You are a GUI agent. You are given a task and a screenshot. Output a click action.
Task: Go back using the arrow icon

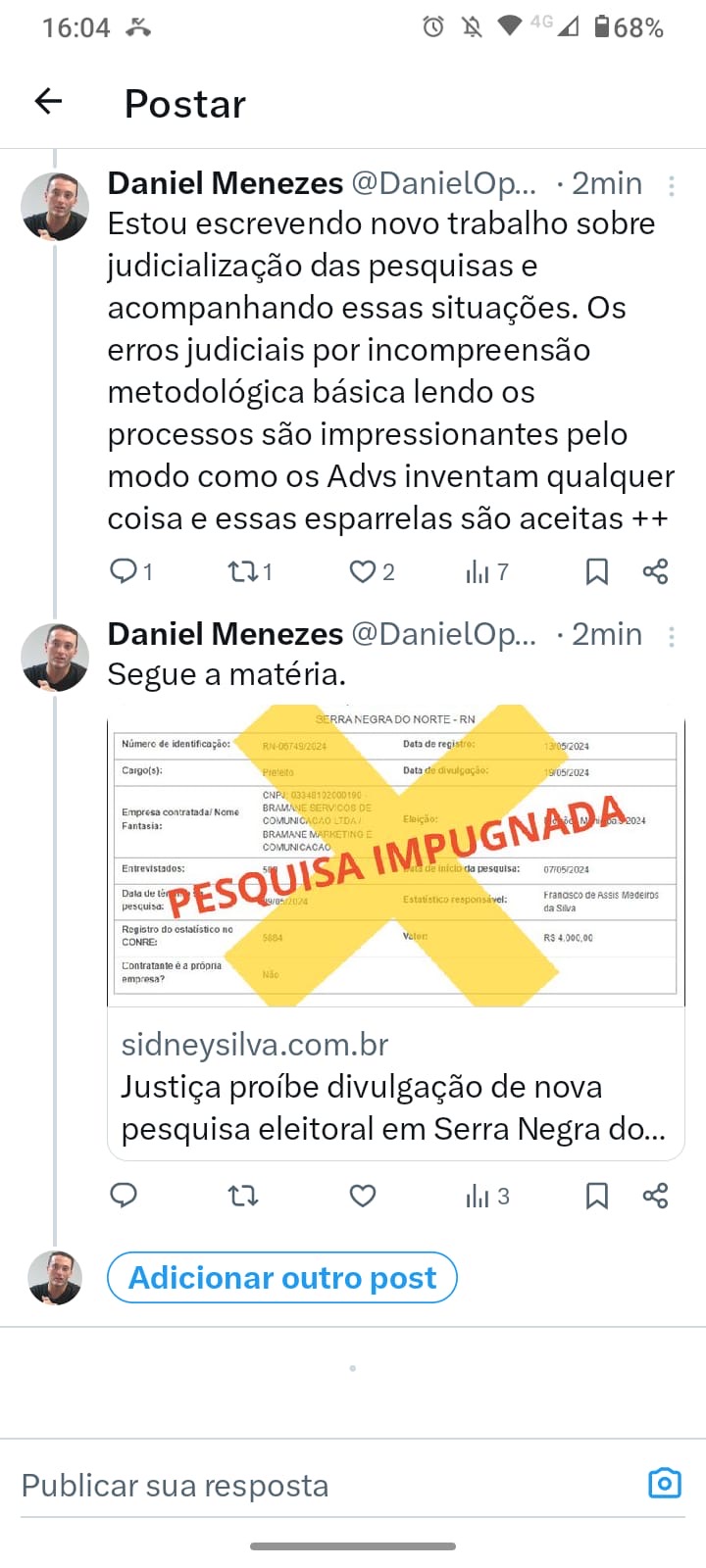tap(48, 101)
